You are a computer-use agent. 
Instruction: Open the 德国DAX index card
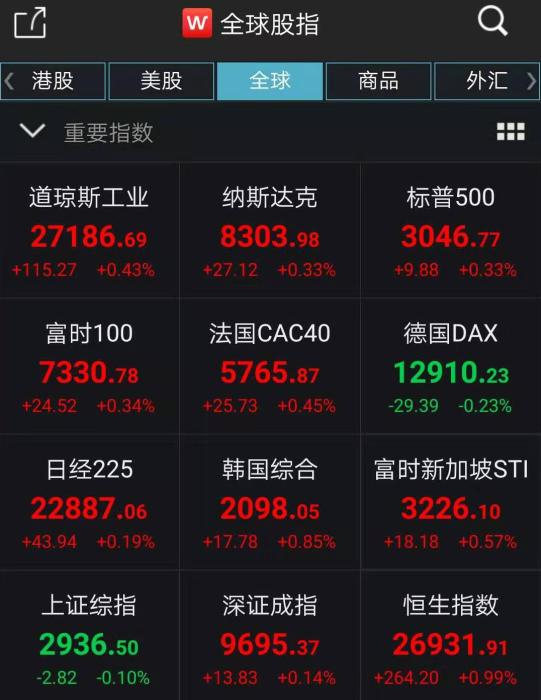451,367
